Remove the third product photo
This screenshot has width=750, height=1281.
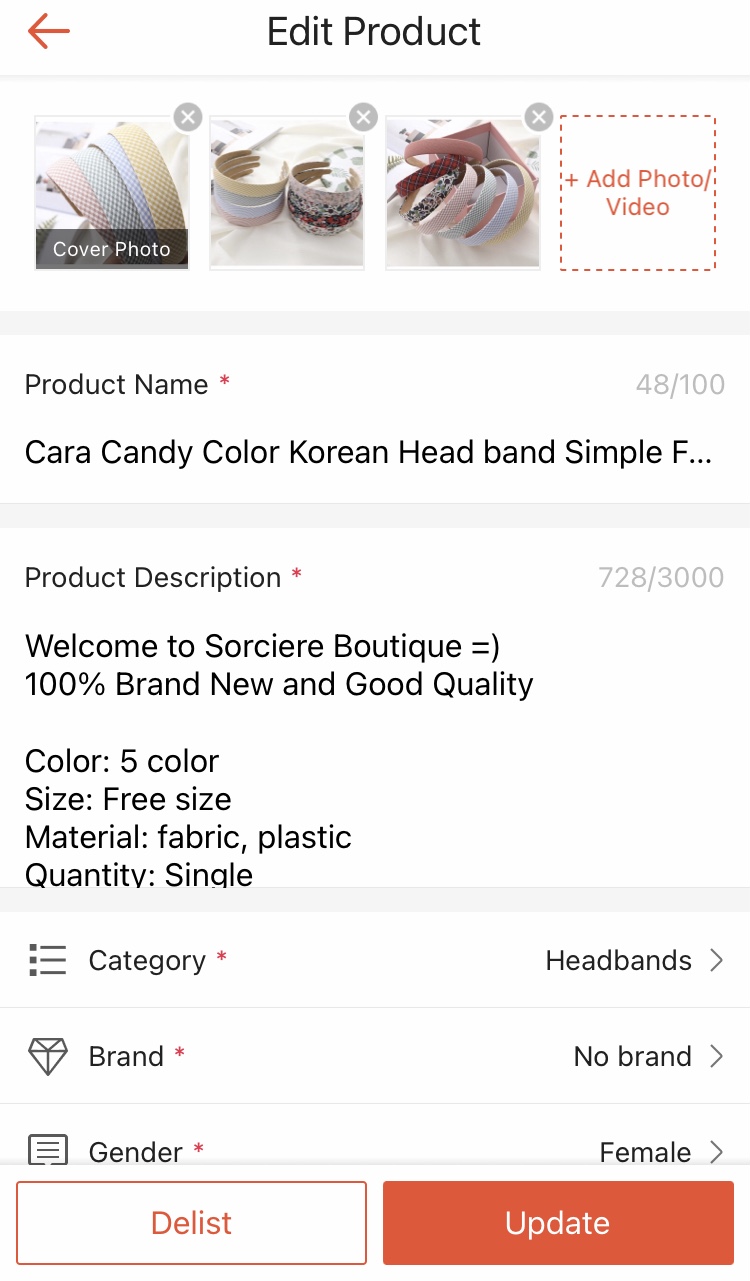coord(539,118)
